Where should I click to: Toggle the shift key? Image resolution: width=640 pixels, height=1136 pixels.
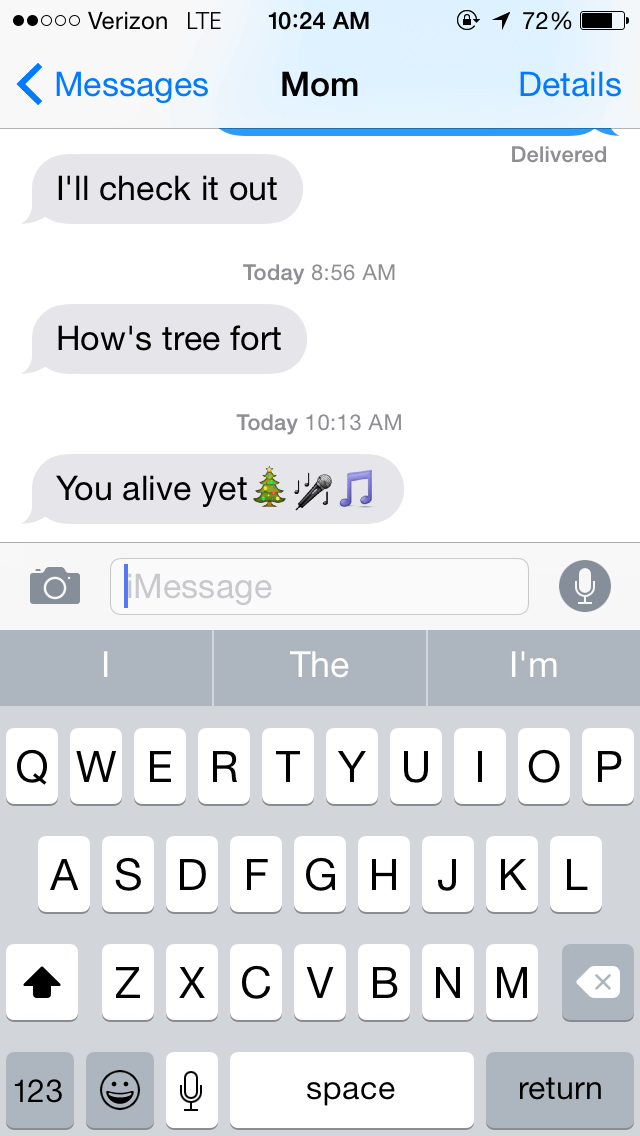pyautogui.click(x=42, y=982)
